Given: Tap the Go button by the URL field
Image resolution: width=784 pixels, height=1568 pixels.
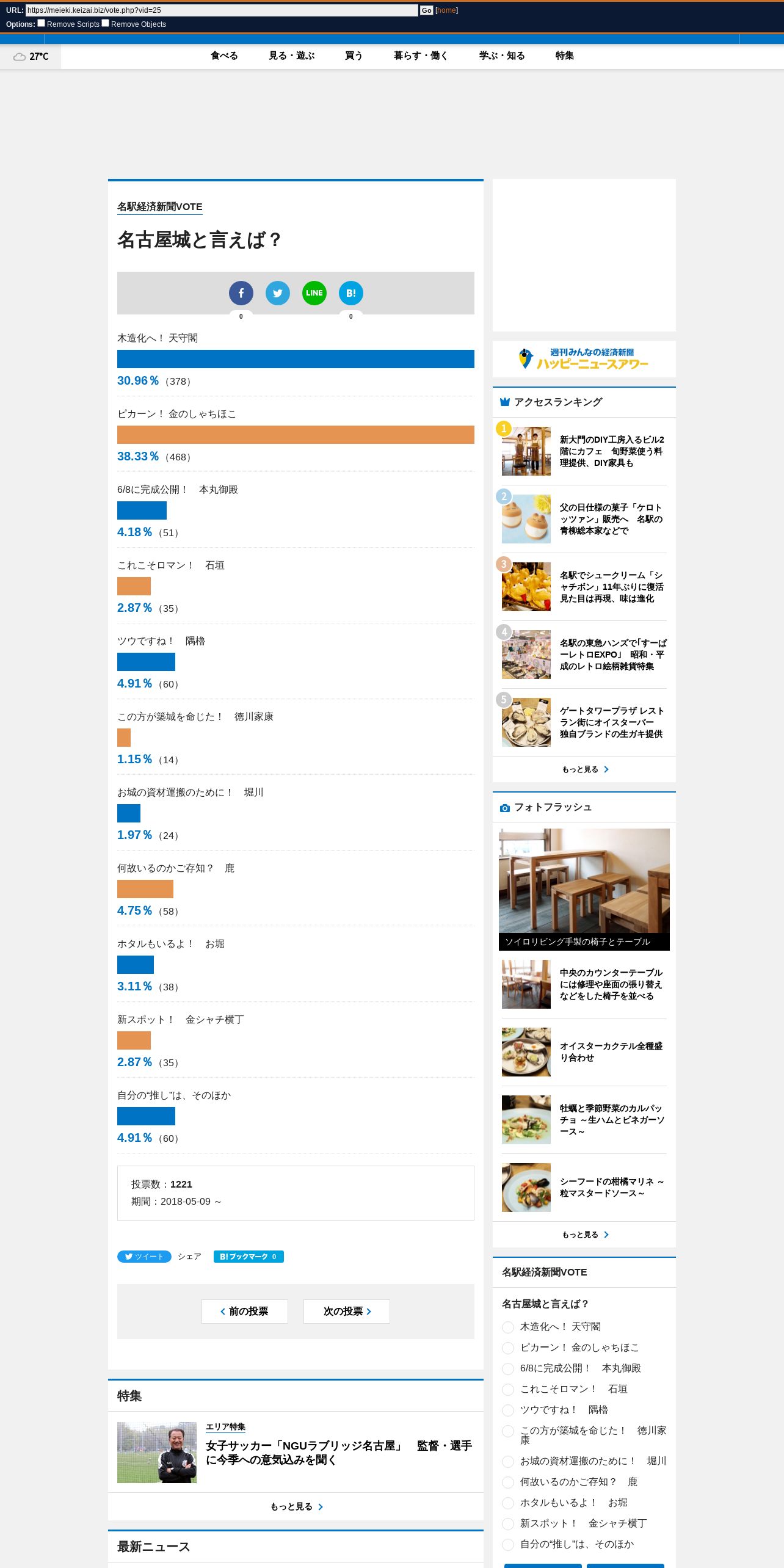Looking at the screenshot, I should (426, 10).
